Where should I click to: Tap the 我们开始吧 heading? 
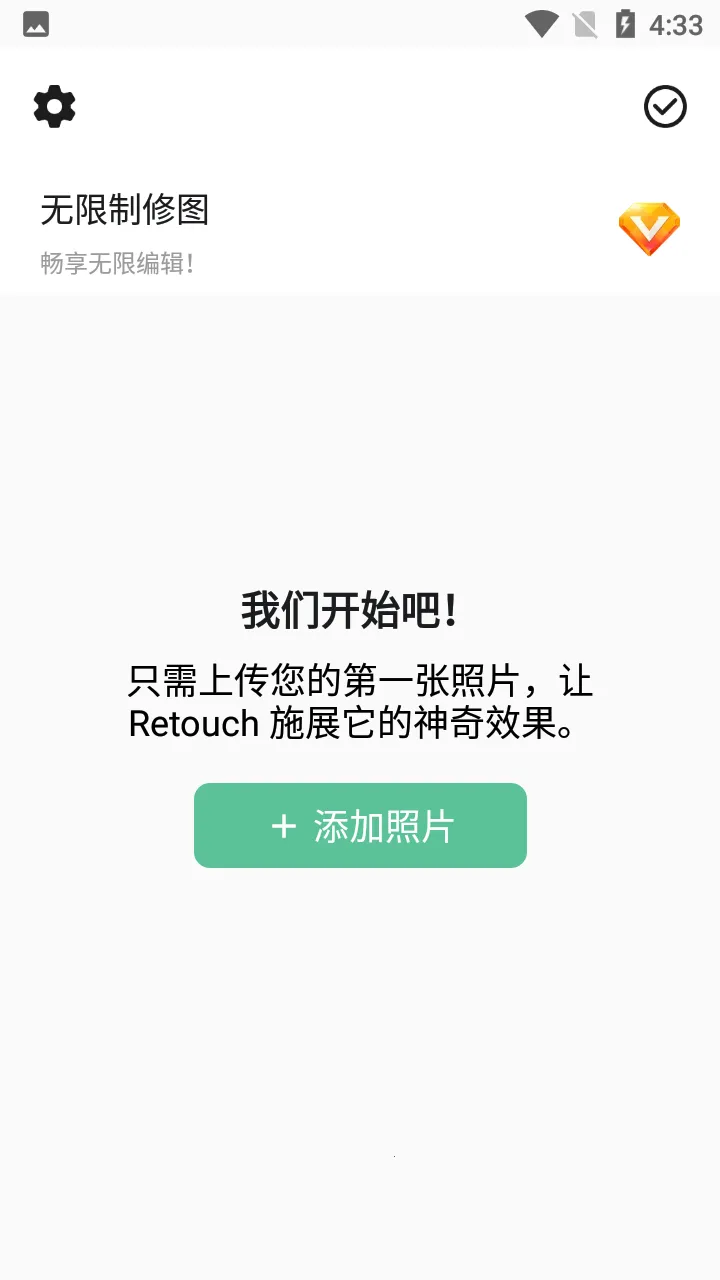pos(353,605)
